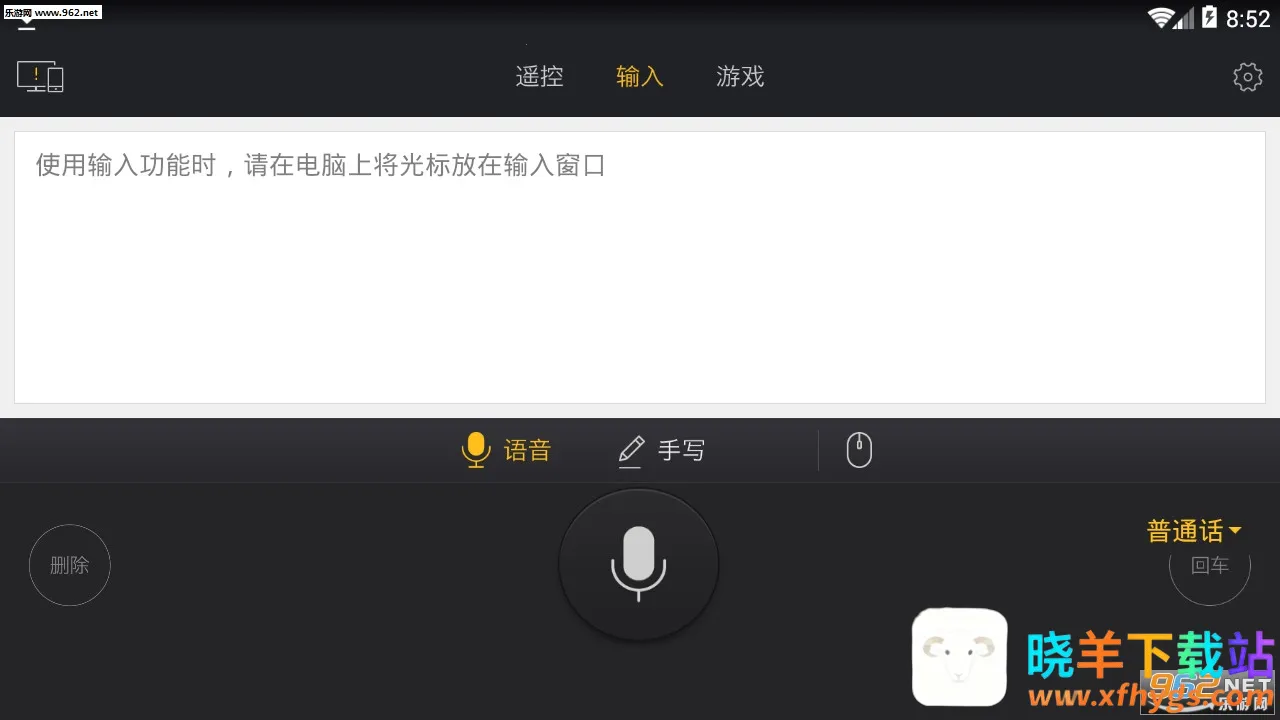
Task: Tap the 删除 delete button
Action: pos(69,565)
